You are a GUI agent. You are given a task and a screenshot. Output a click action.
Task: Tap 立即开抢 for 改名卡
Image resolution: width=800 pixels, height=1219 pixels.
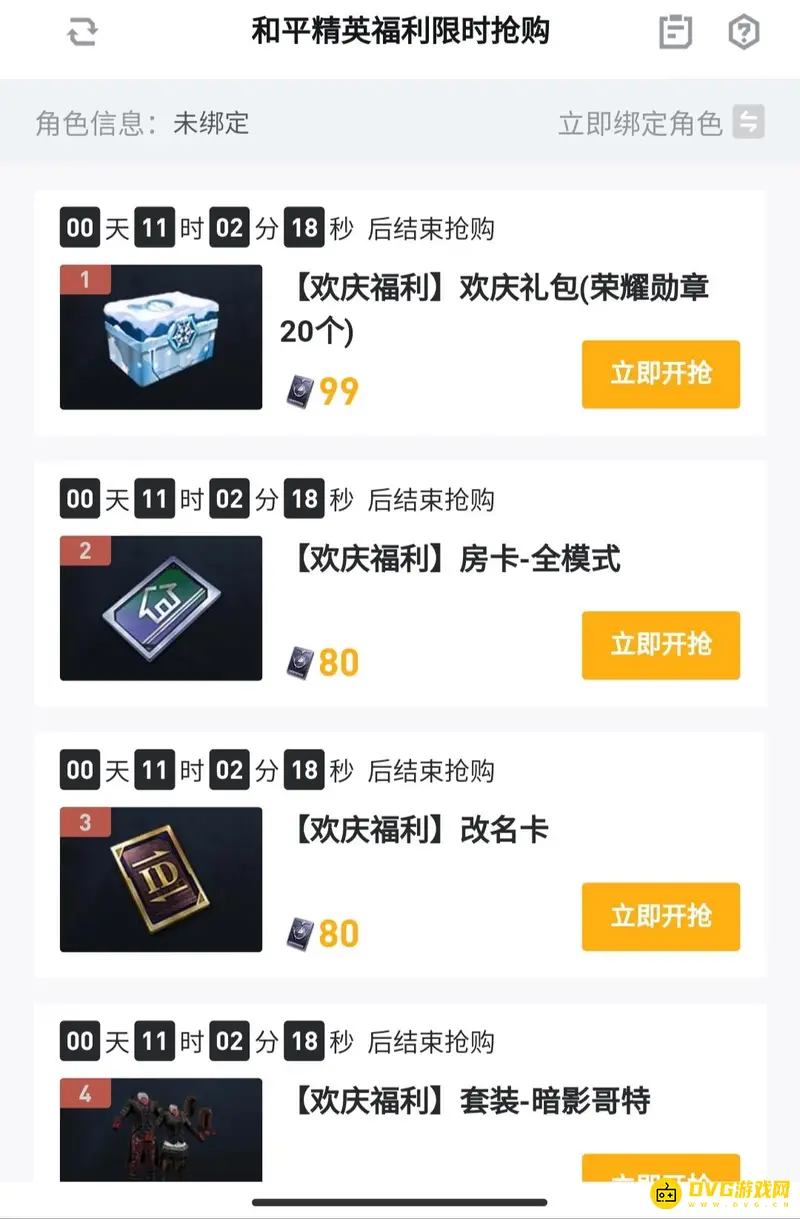pos(661,917)
